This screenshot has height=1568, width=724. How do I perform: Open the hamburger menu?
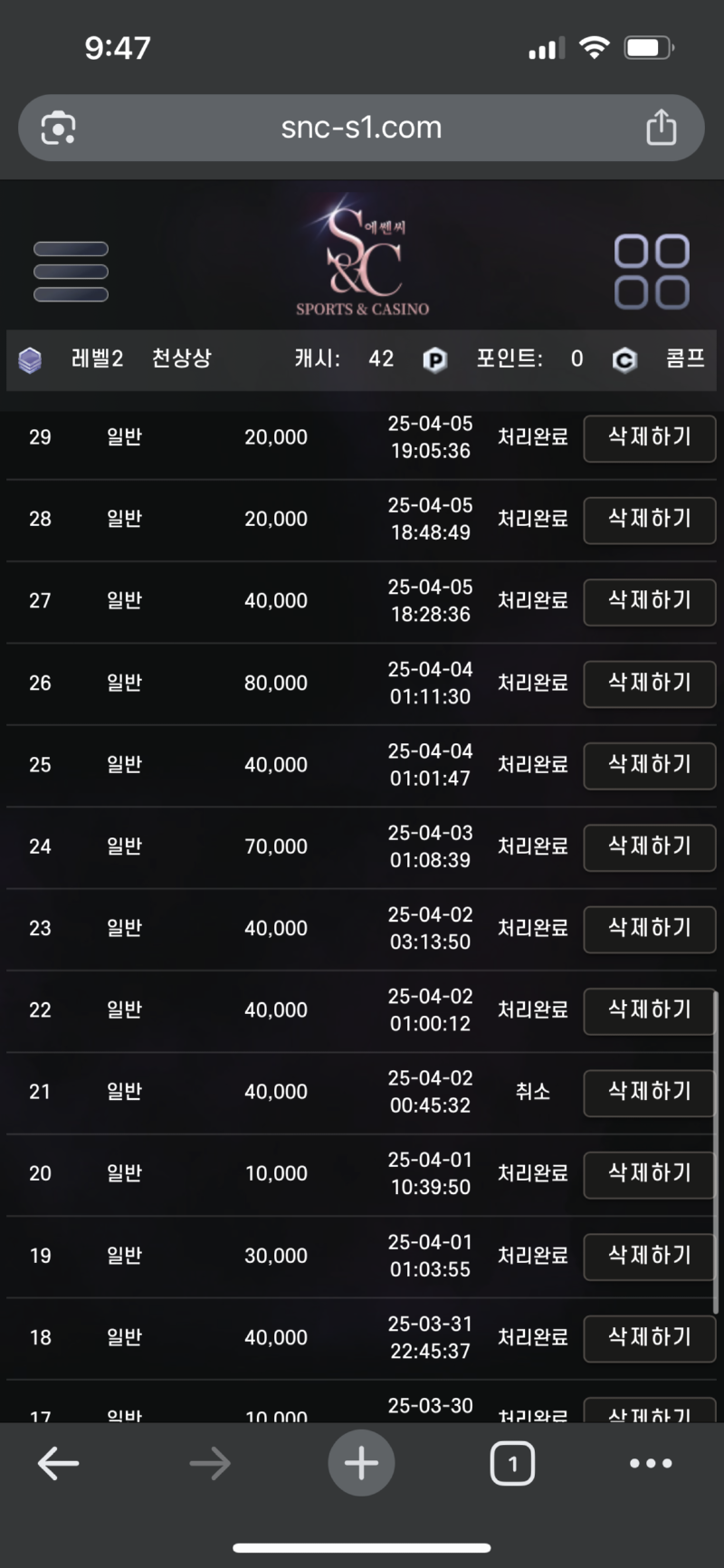pos(71,272)
